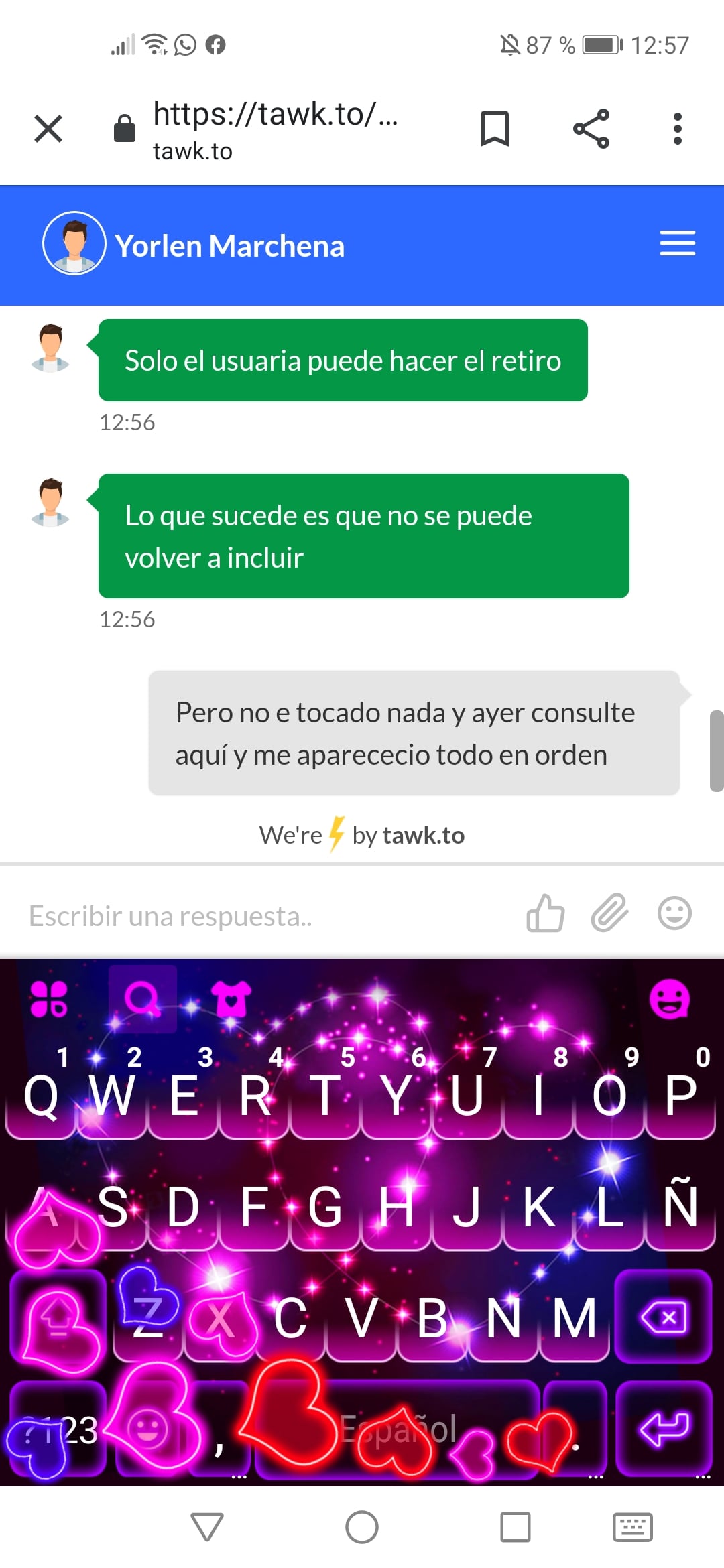Open the keyboard four-leaf menu icon
The image size is (724, 1568).
coord(49,998)
